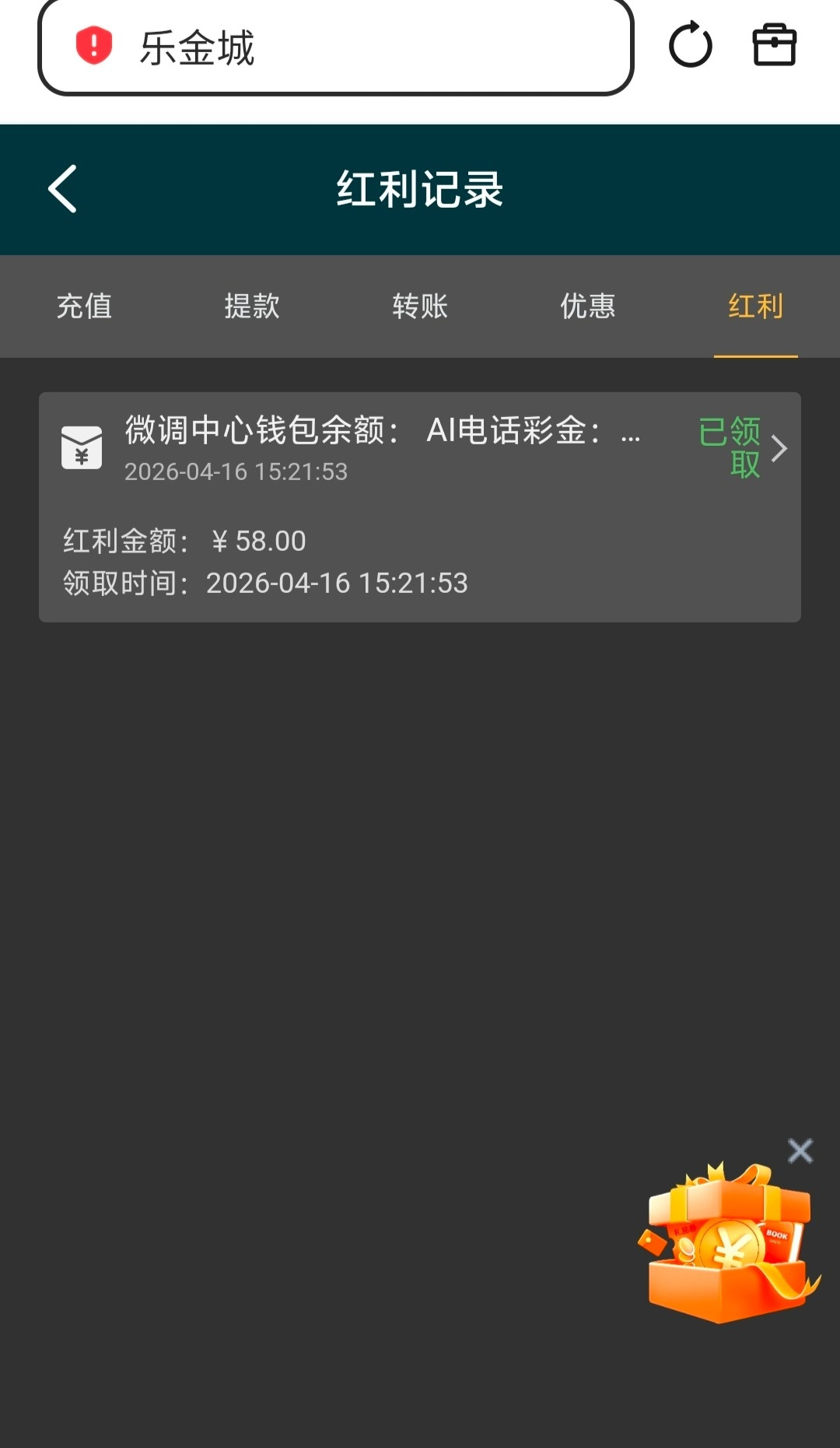Viewport: 840px width, 1448px height.
Task: Select the 红利 tab
Action: (755, 306)
